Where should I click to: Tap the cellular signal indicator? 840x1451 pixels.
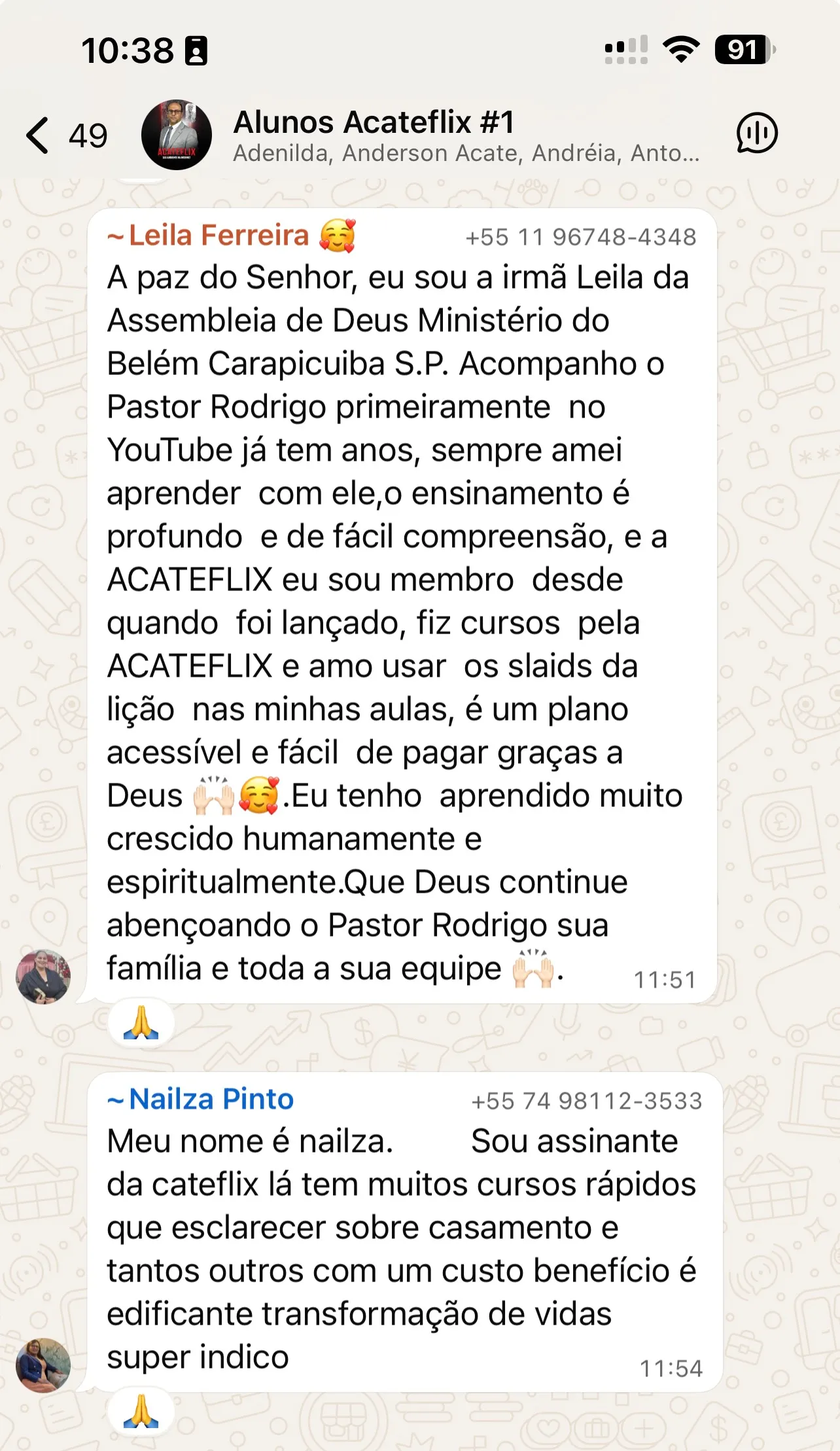tap(626, 50)
